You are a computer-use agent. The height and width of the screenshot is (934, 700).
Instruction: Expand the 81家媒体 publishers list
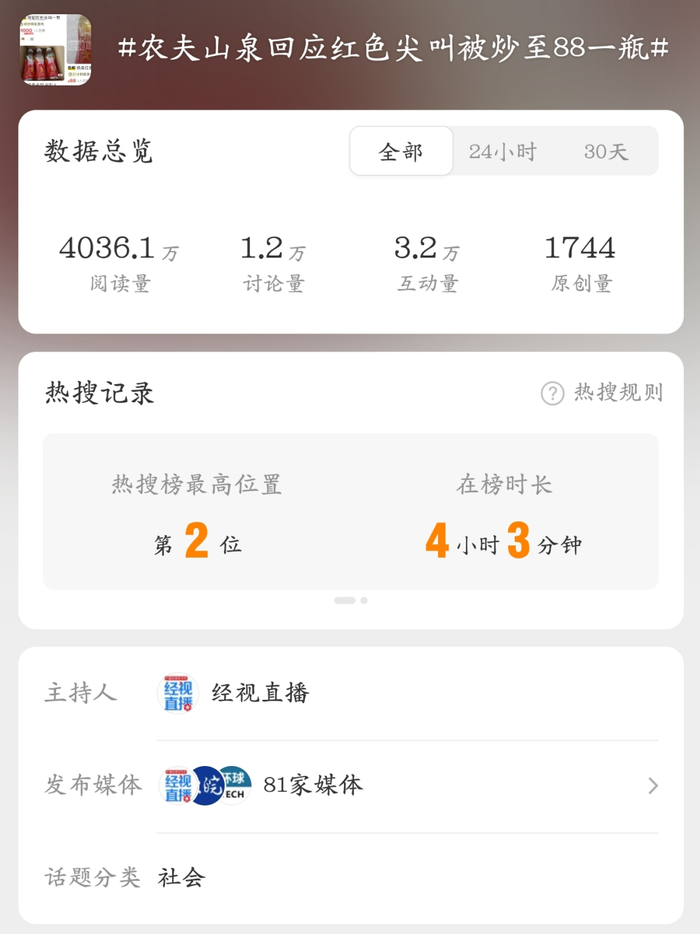coord(652,786)
